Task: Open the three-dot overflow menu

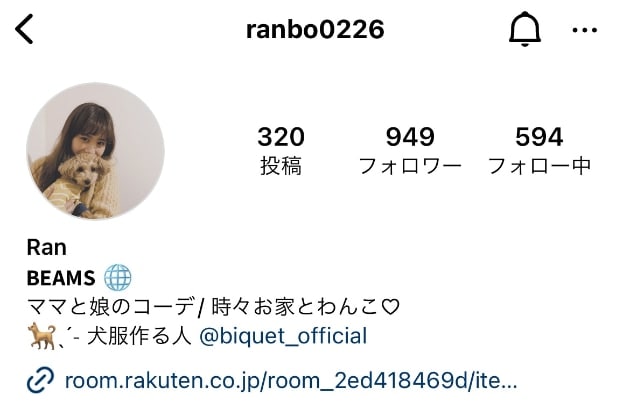Action: tap(584, 30)
